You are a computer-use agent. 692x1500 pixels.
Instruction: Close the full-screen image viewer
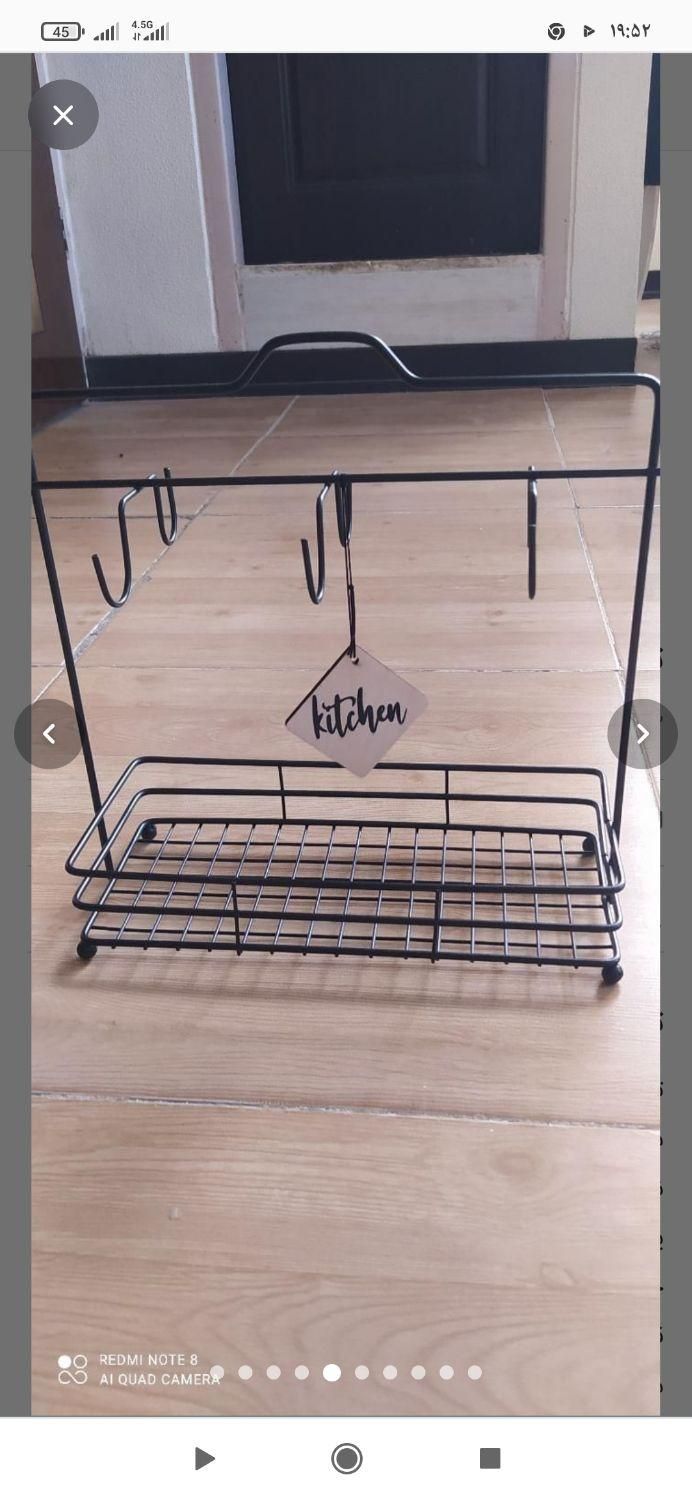pyautogui.click(x=63, y=115)
